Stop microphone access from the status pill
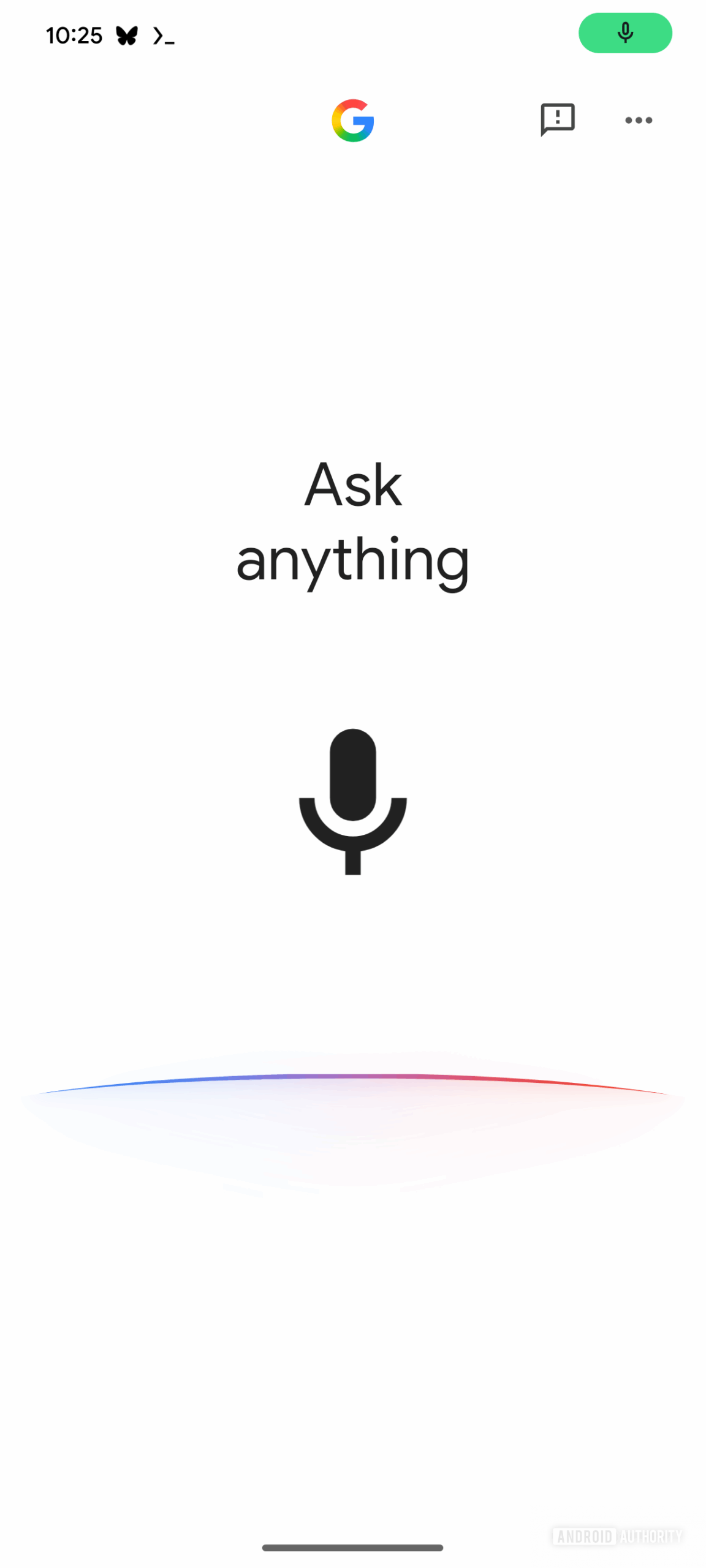 pos(624,34)
